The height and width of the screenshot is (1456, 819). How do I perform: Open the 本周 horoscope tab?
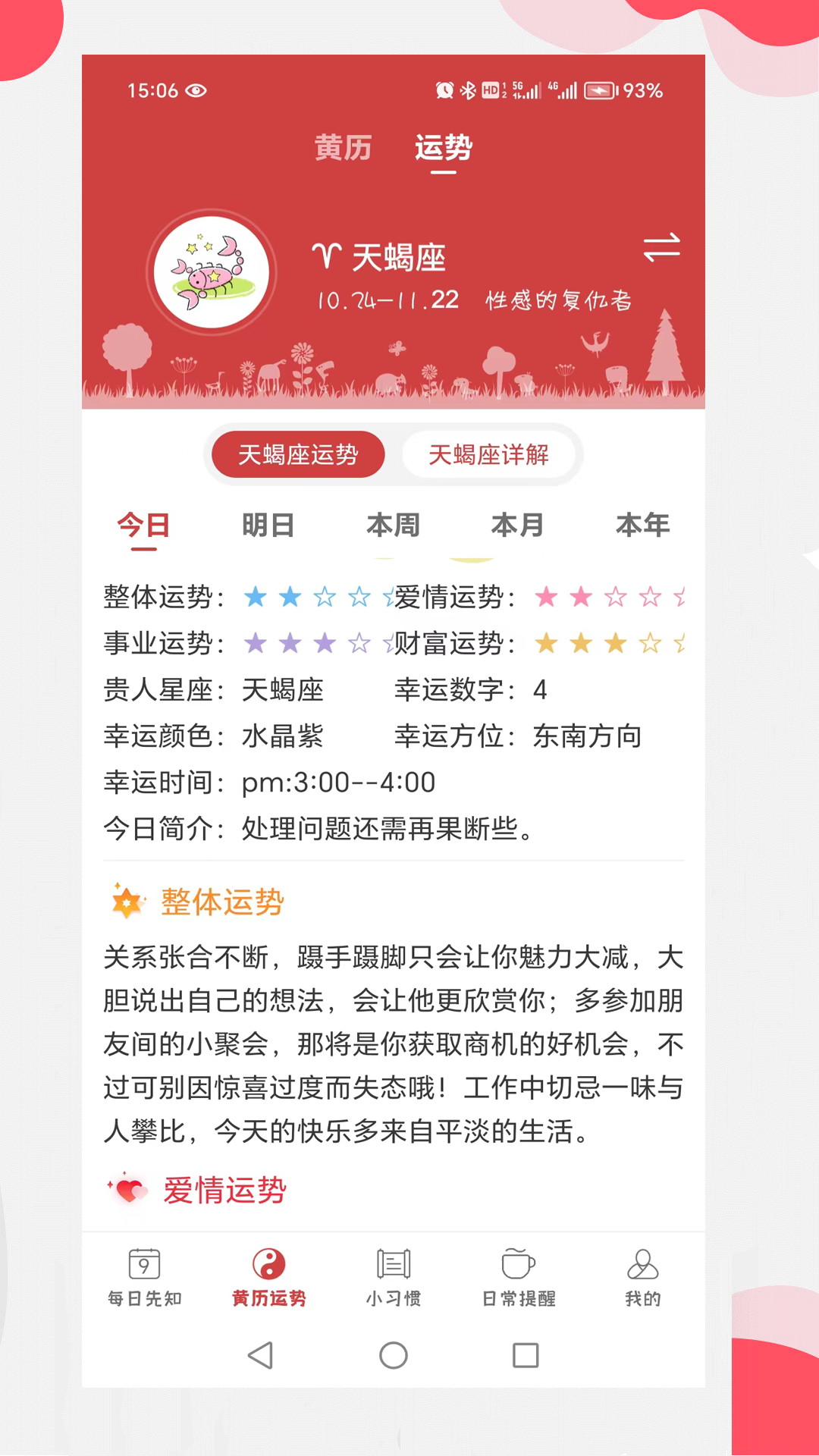coord(393,525)
